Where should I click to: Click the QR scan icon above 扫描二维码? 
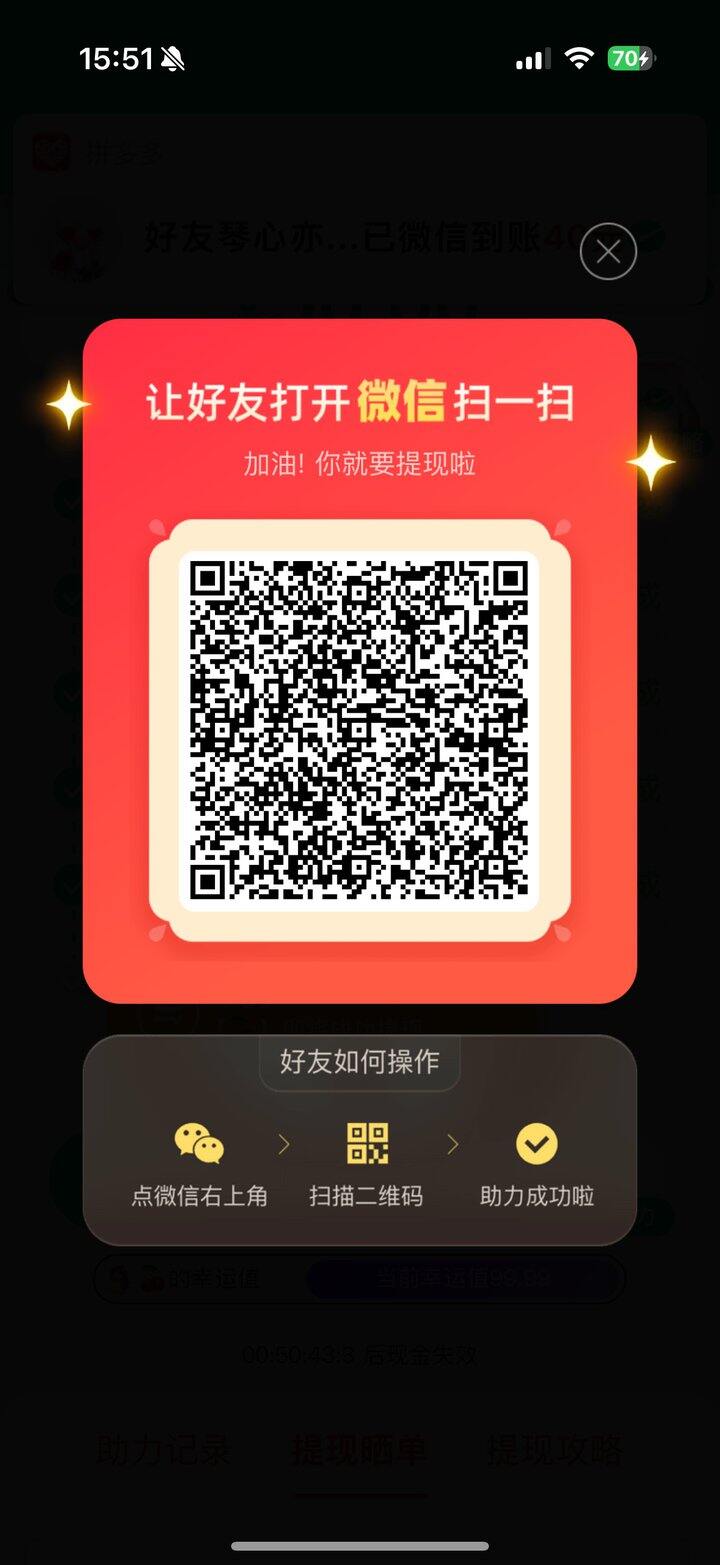tap(366, 1142)
